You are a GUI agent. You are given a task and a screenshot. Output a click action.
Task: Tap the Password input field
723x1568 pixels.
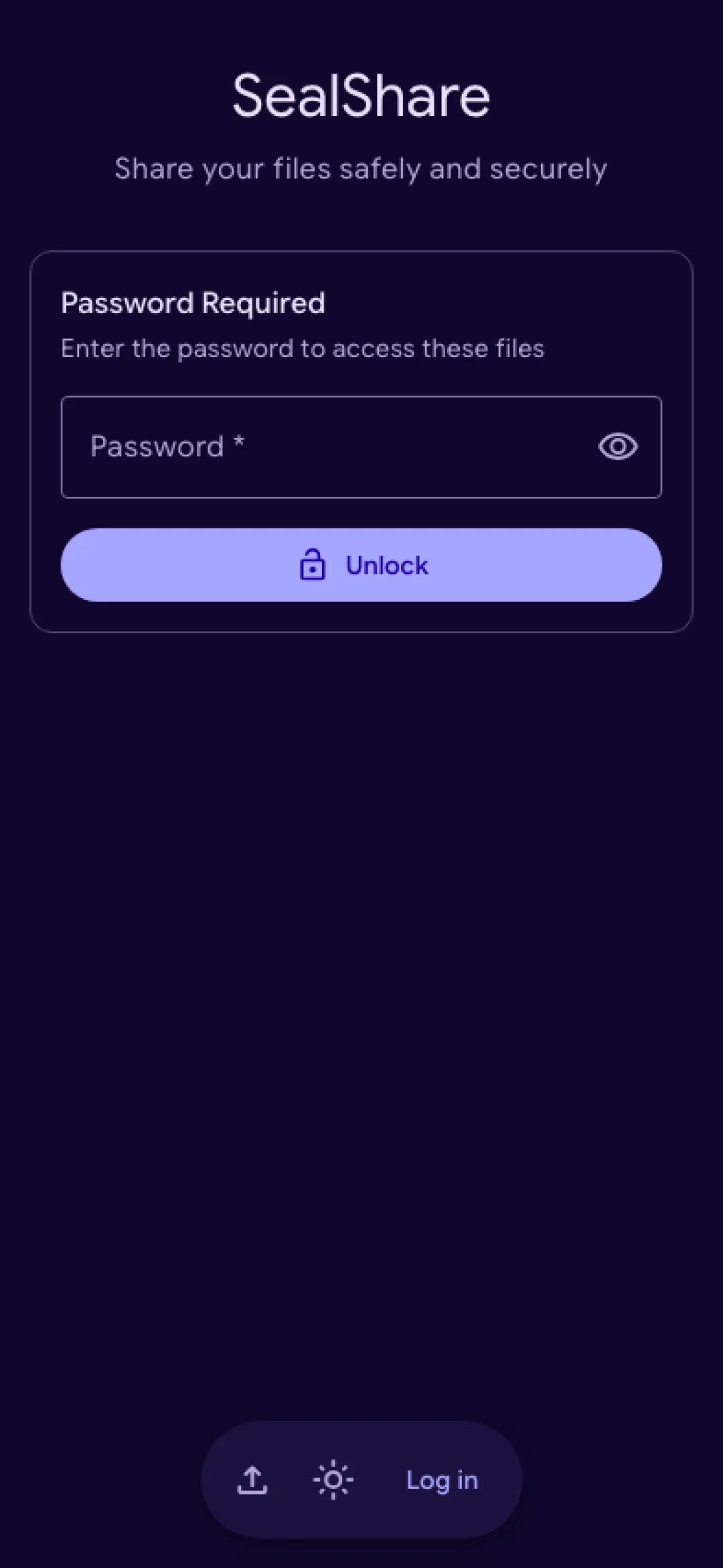tap(361, 447)
